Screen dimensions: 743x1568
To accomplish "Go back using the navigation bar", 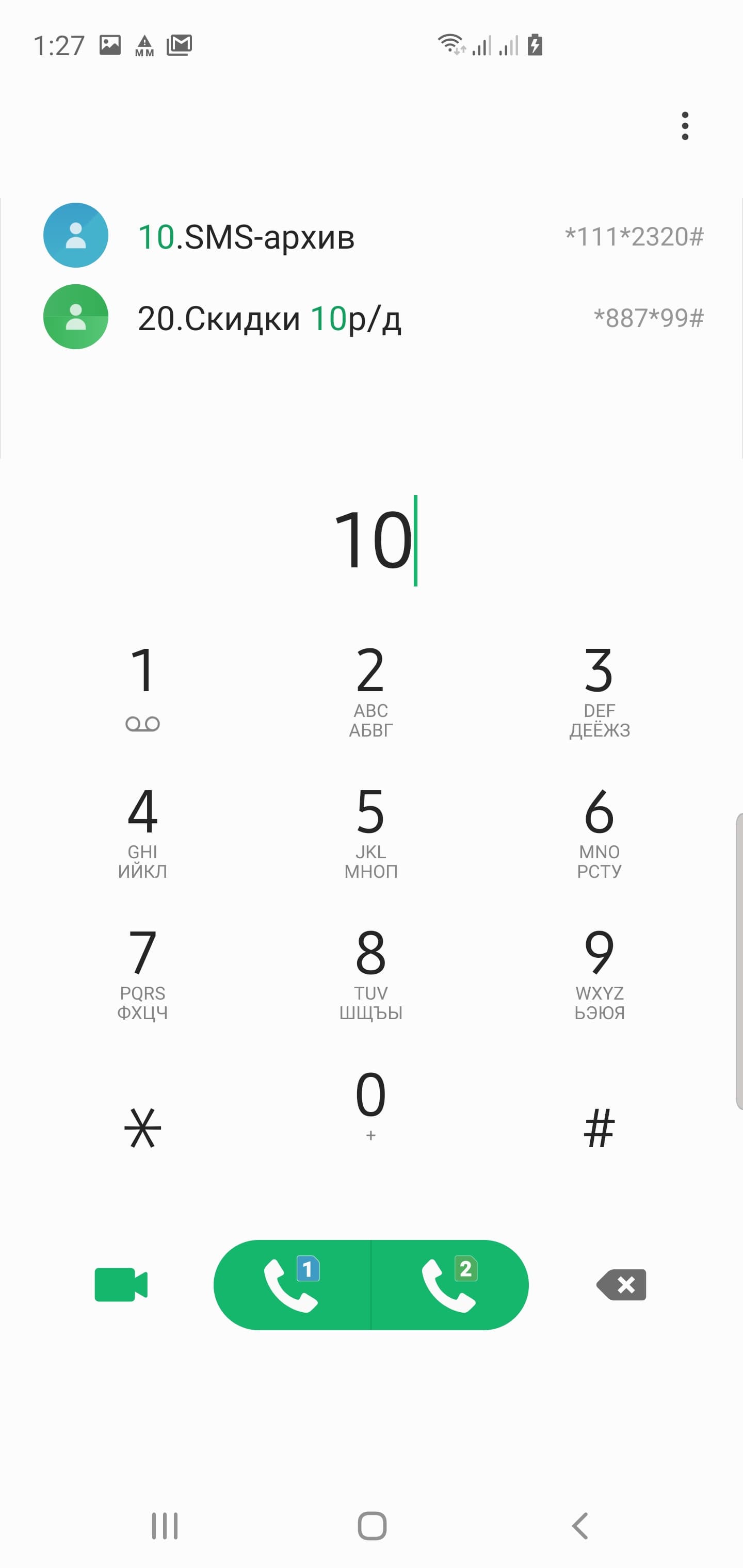I will (580, 1526).
